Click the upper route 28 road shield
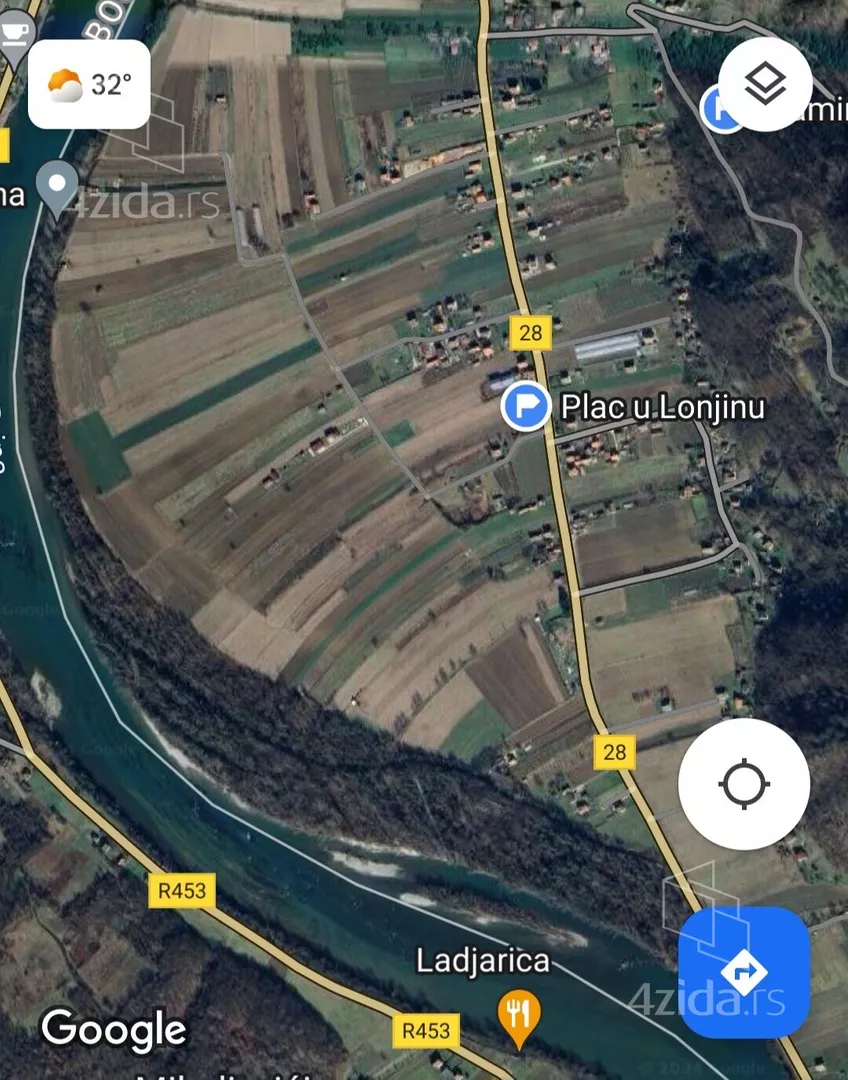 pyautogui.click(x=532, y=333)
